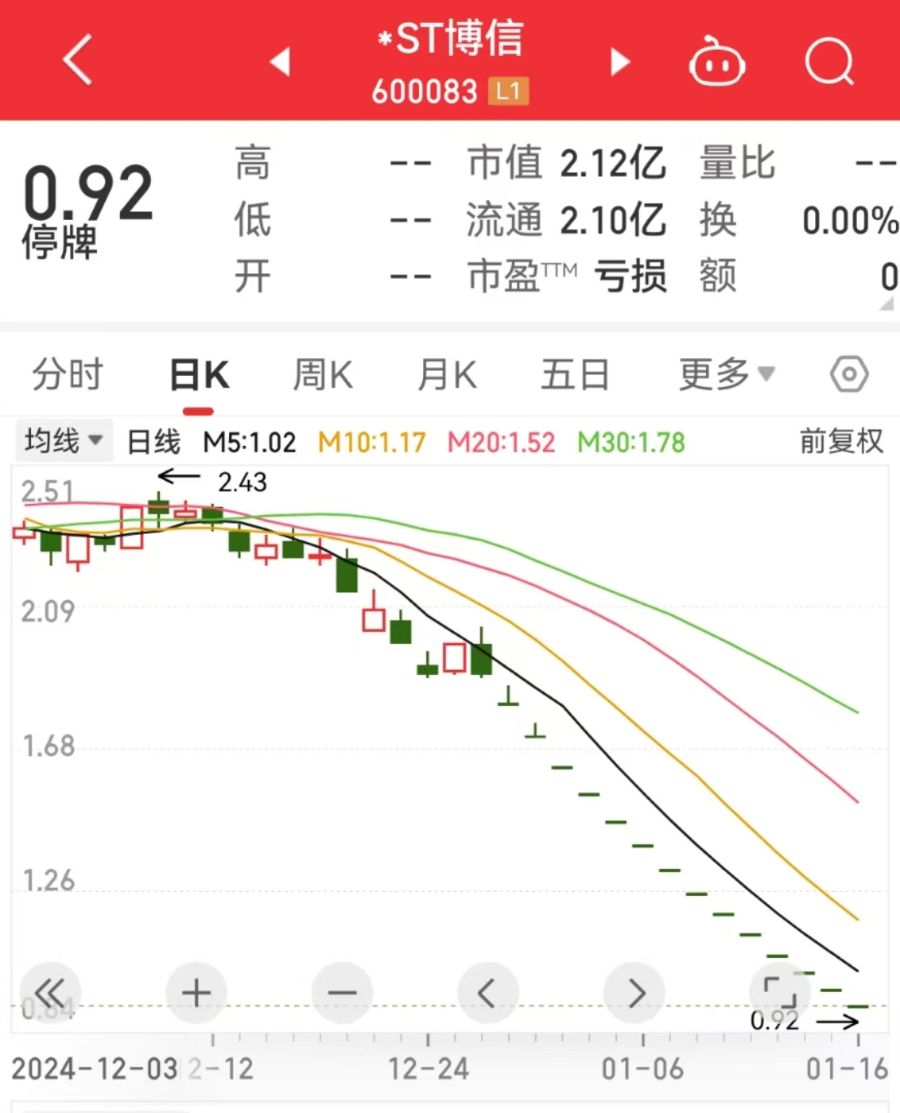Viewport: 900px width, 1113px height.
Task: Move chart one step right
Action: pos(636,993)
